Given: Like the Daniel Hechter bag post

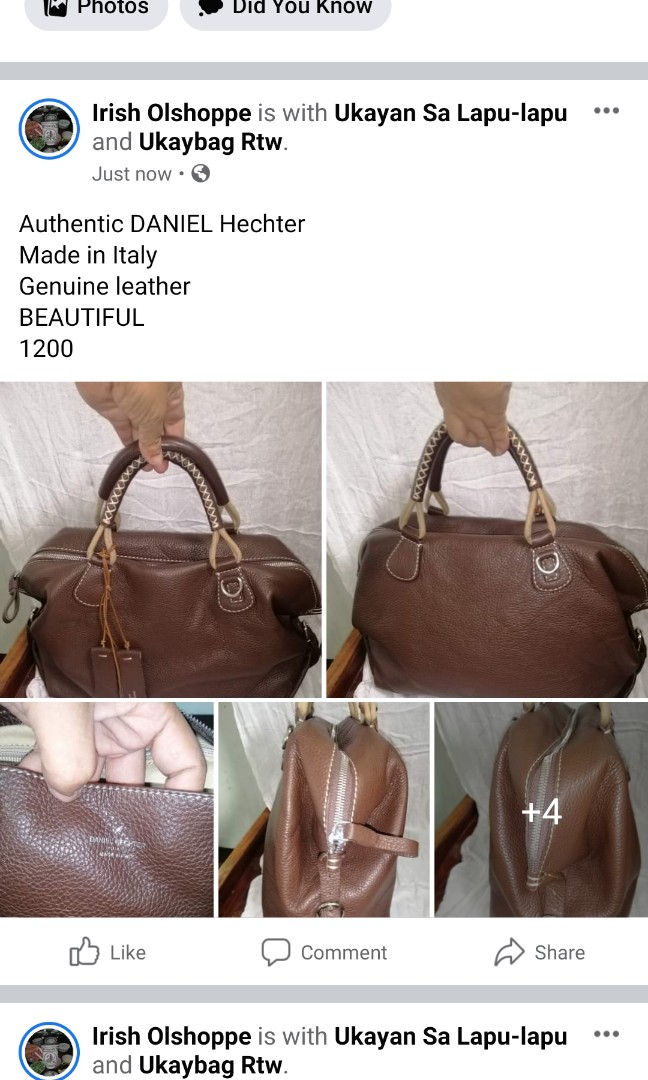Looking at the screenshot, I should (108, 952).
